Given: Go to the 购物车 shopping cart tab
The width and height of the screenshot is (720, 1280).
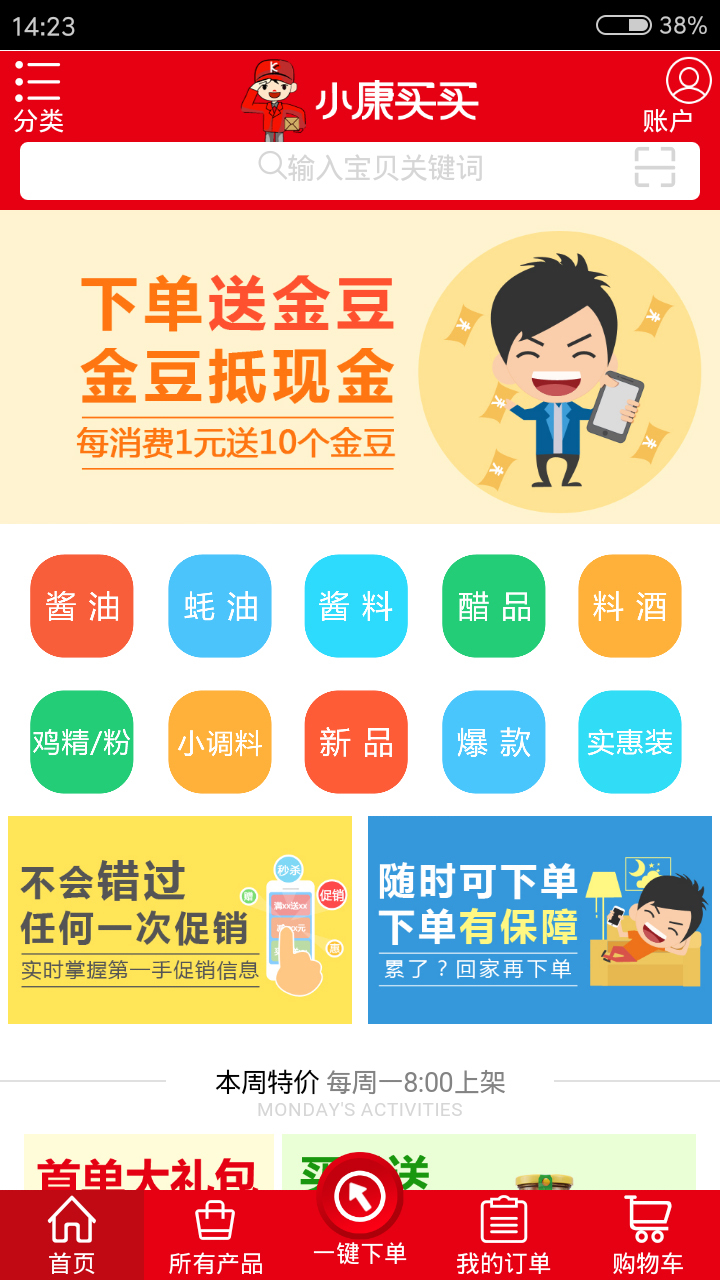Looking at the screenshot, I should [x=648, y=1236].
